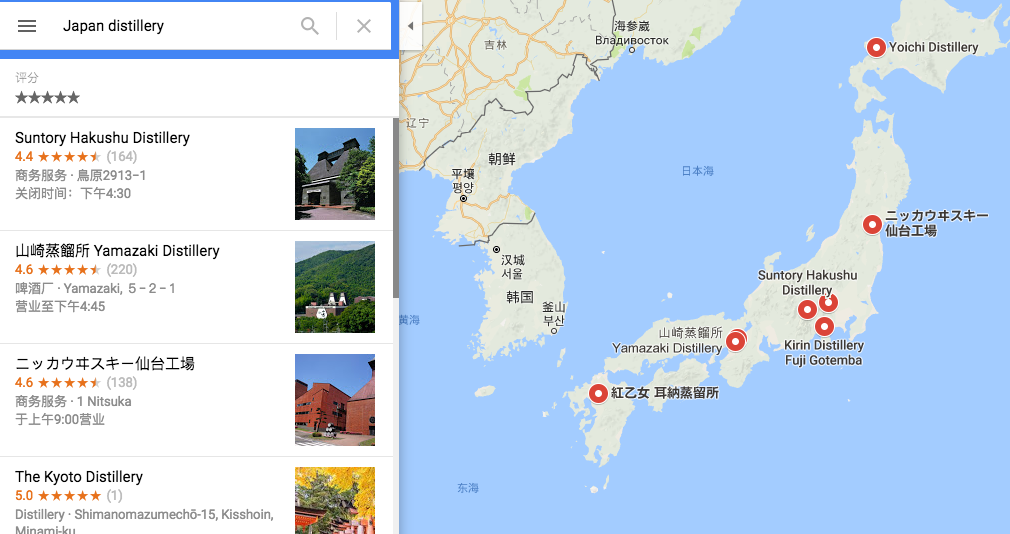Screen dimensions: 1010x534
Task: Select the Yamazaki Distillery map pin
Action: (x=735, y=341)
